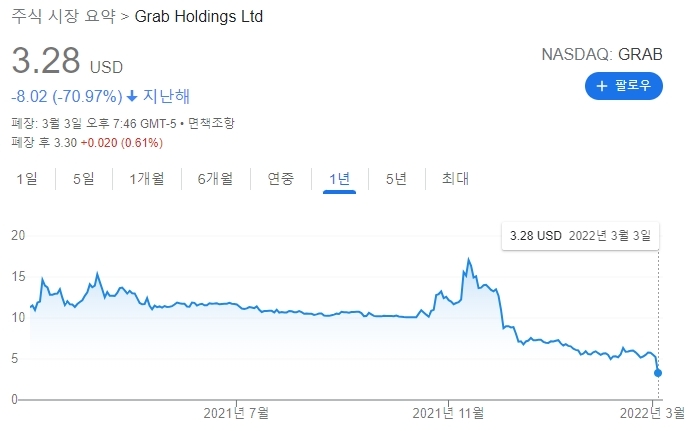Switch to the 1일 range tab
Screen dimensions: 692x431
(x=27, y=179)
